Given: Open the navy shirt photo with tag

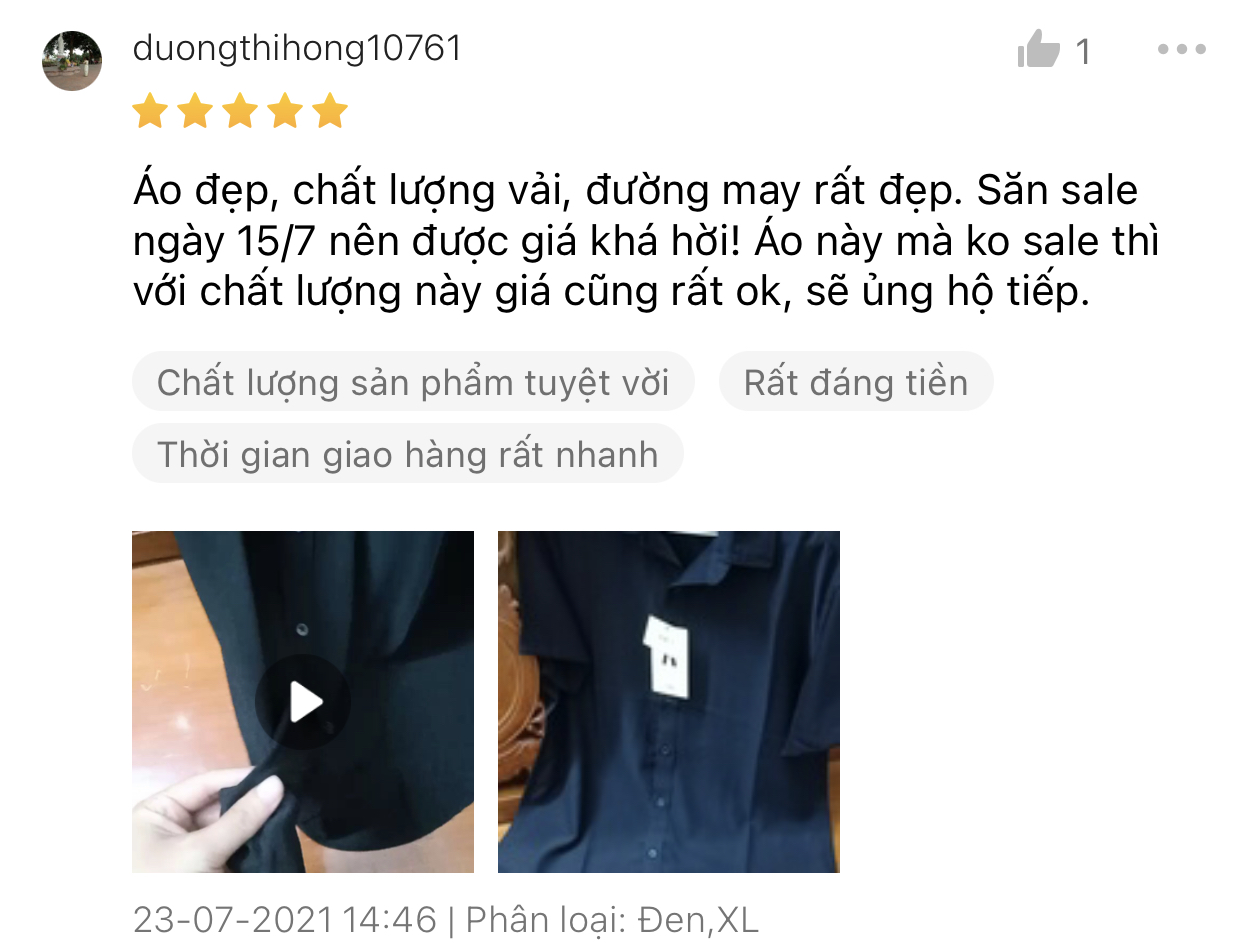Looking at the screenshot, I should point(668,702).
